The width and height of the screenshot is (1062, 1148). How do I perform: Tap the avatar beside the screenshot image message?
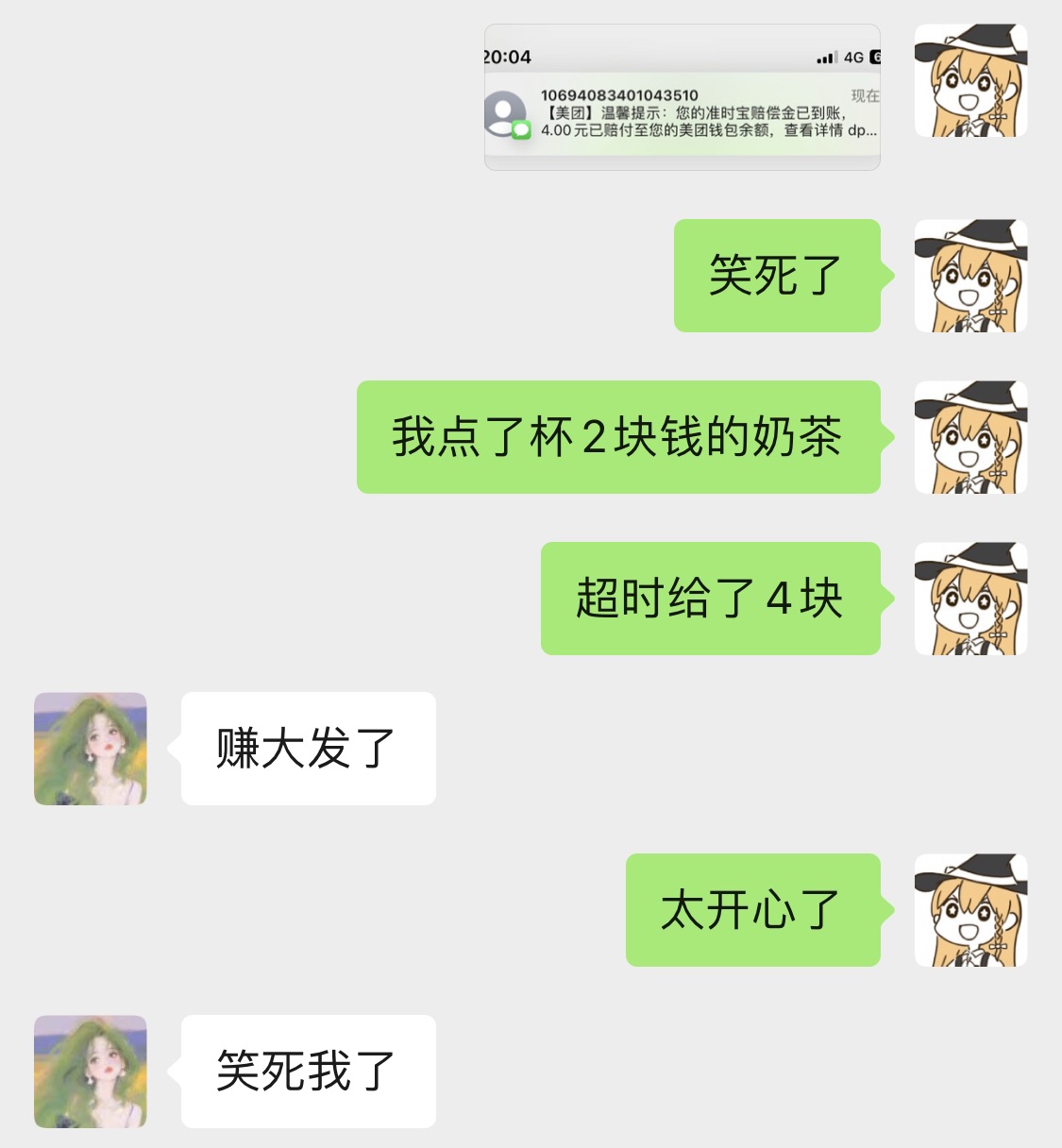click(970, 81)
